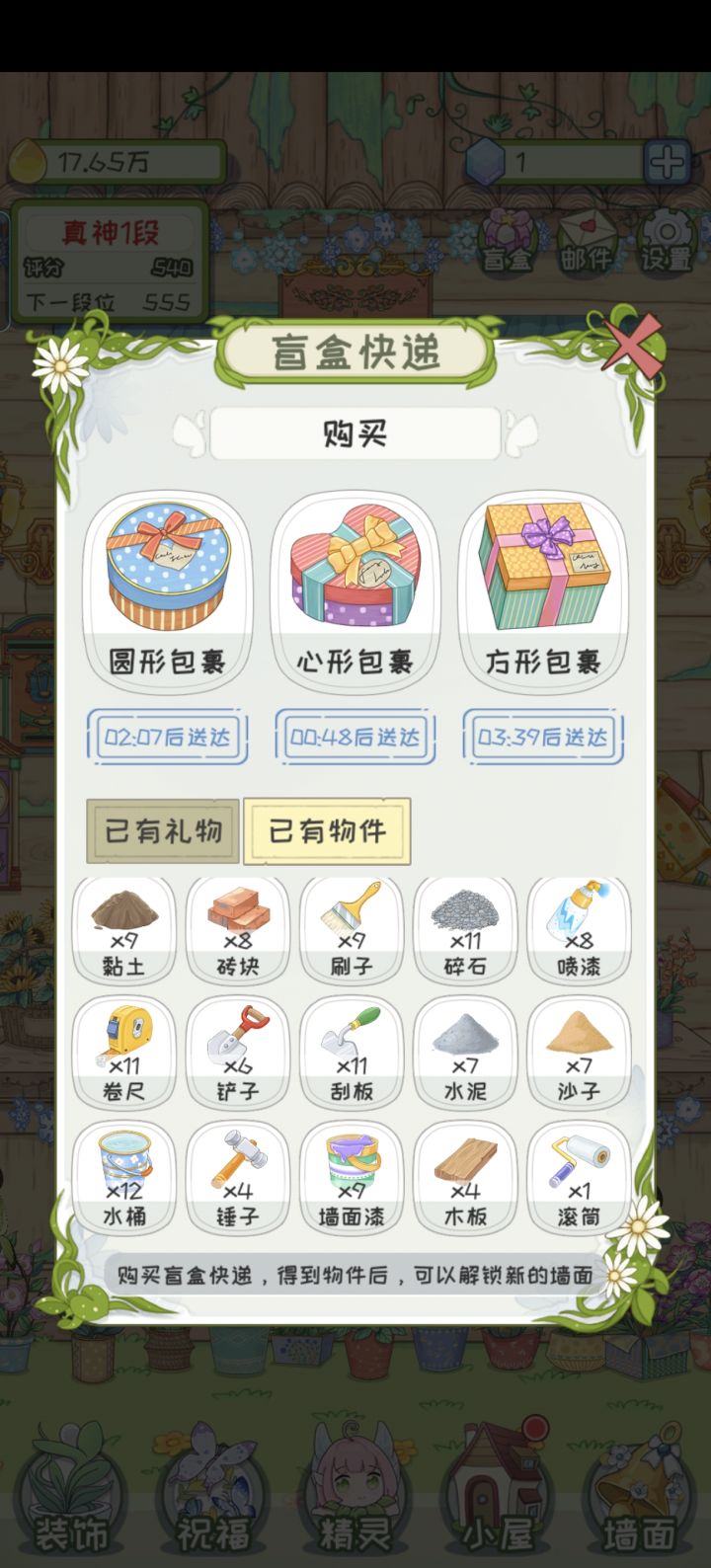
Task: Click the 锤子 hammer item icon
Action: pyautogui.click(x=238, y=1178)
